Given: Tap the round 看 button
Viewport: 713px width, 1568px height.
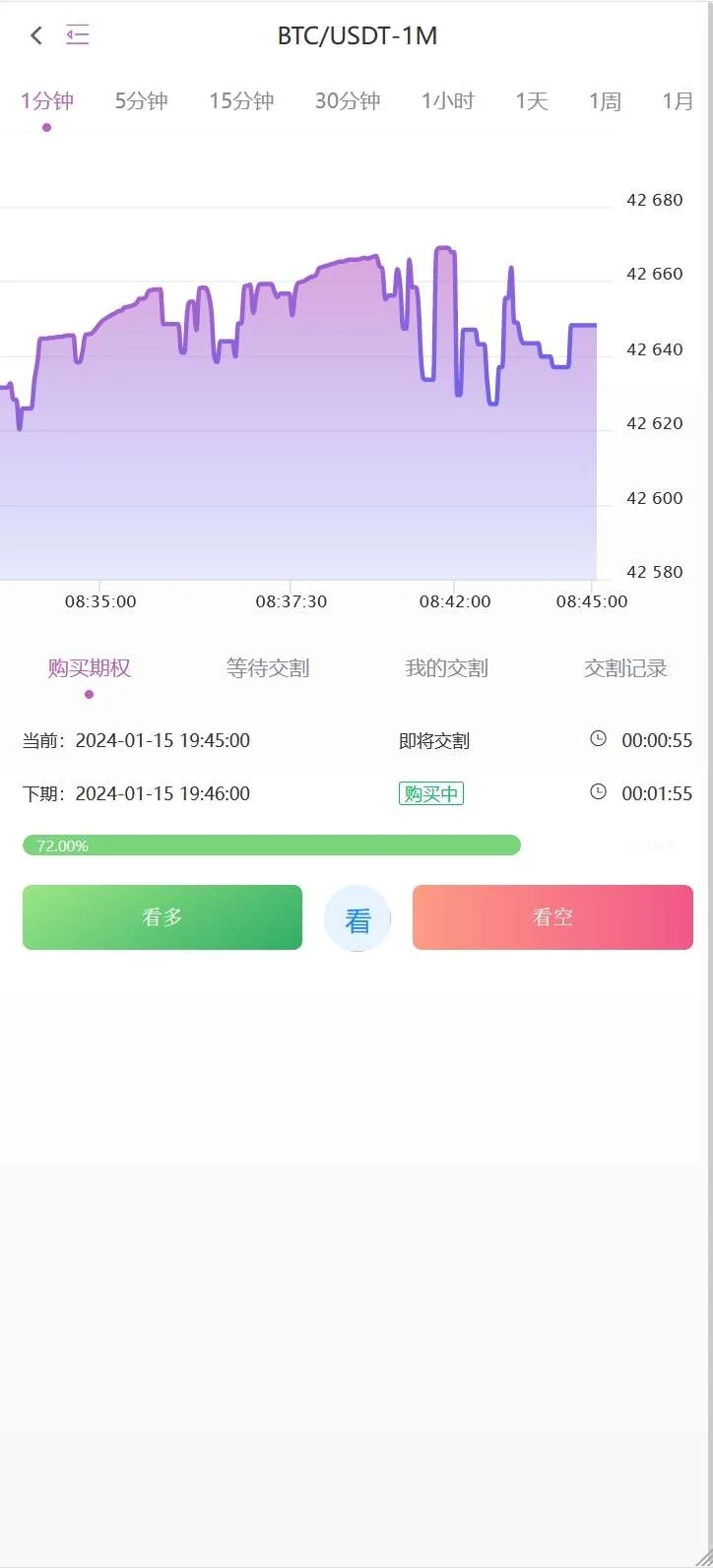Looking at the screenshot, I should [x=357, y=919].
